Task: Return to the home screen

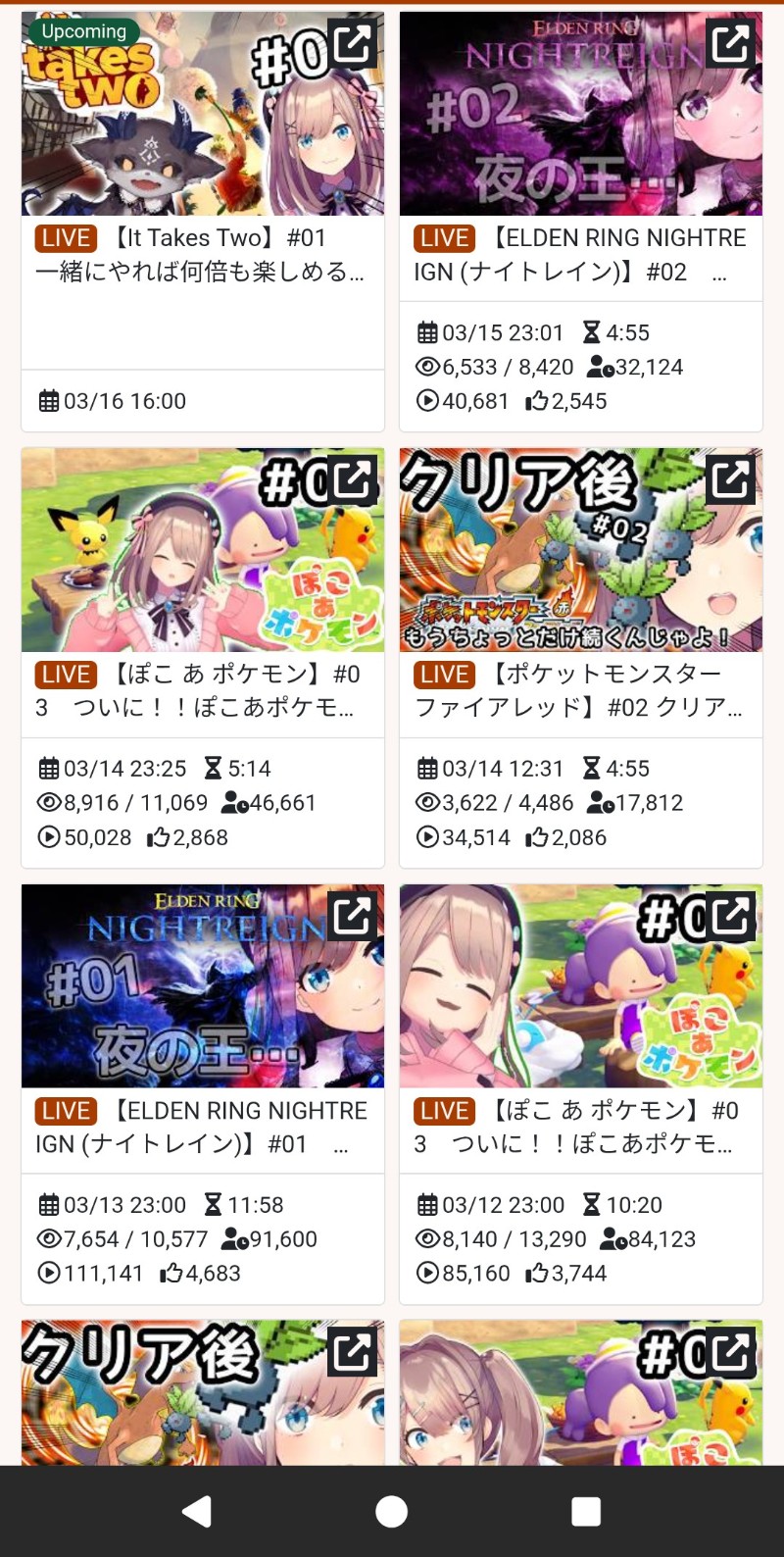Action: point(392,1511)
